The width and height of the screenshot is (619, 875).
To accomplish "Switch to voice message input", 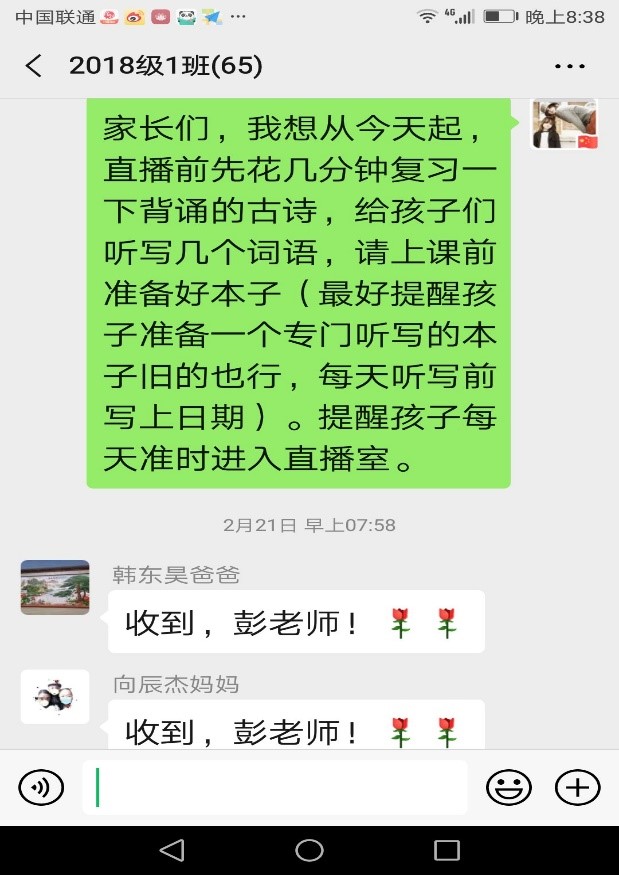I will tap(41, 788).
